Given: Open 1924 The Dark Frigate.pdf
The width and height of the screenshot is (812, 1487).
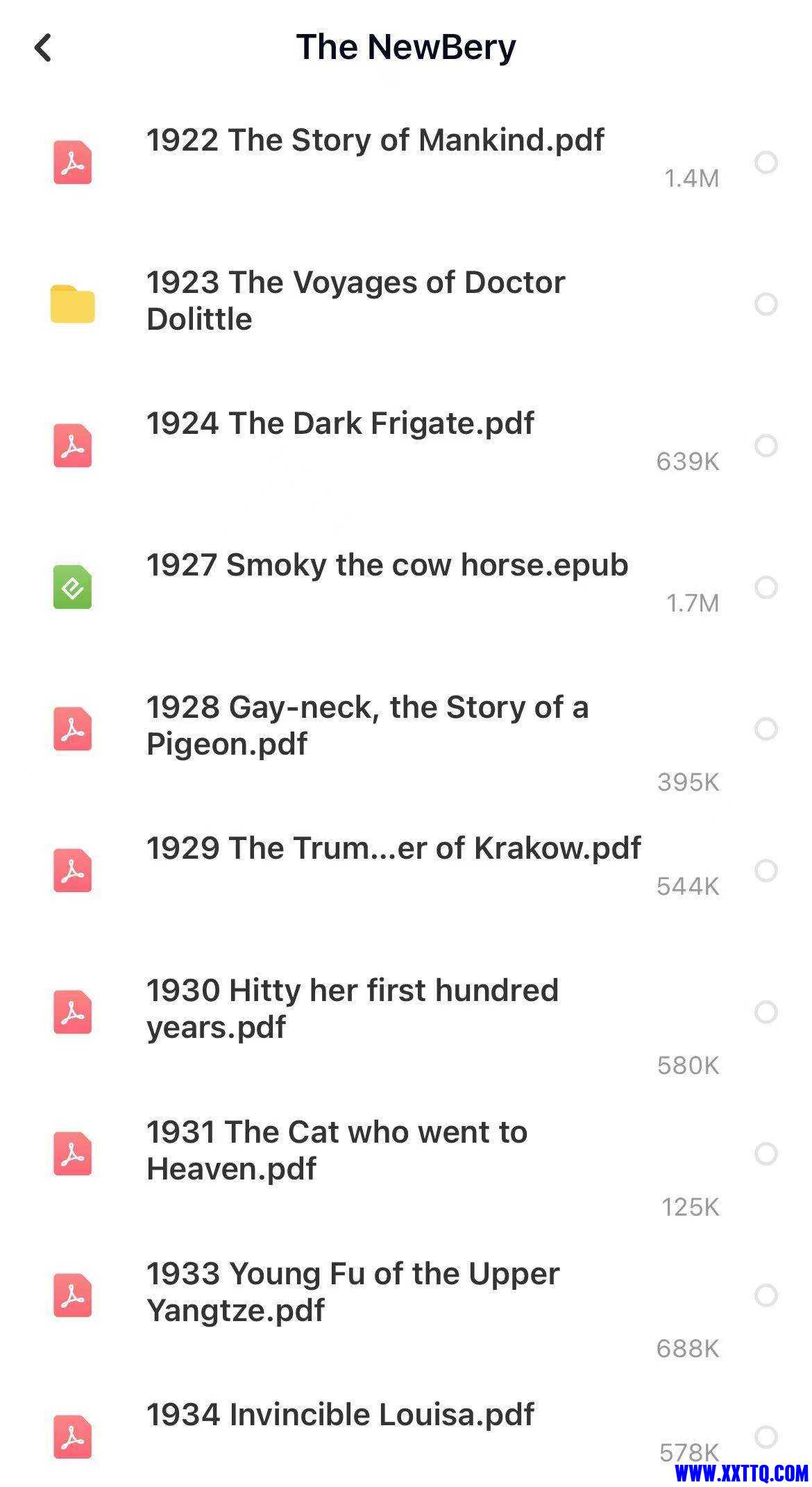Looking at the screenshot, I should 340,424.
